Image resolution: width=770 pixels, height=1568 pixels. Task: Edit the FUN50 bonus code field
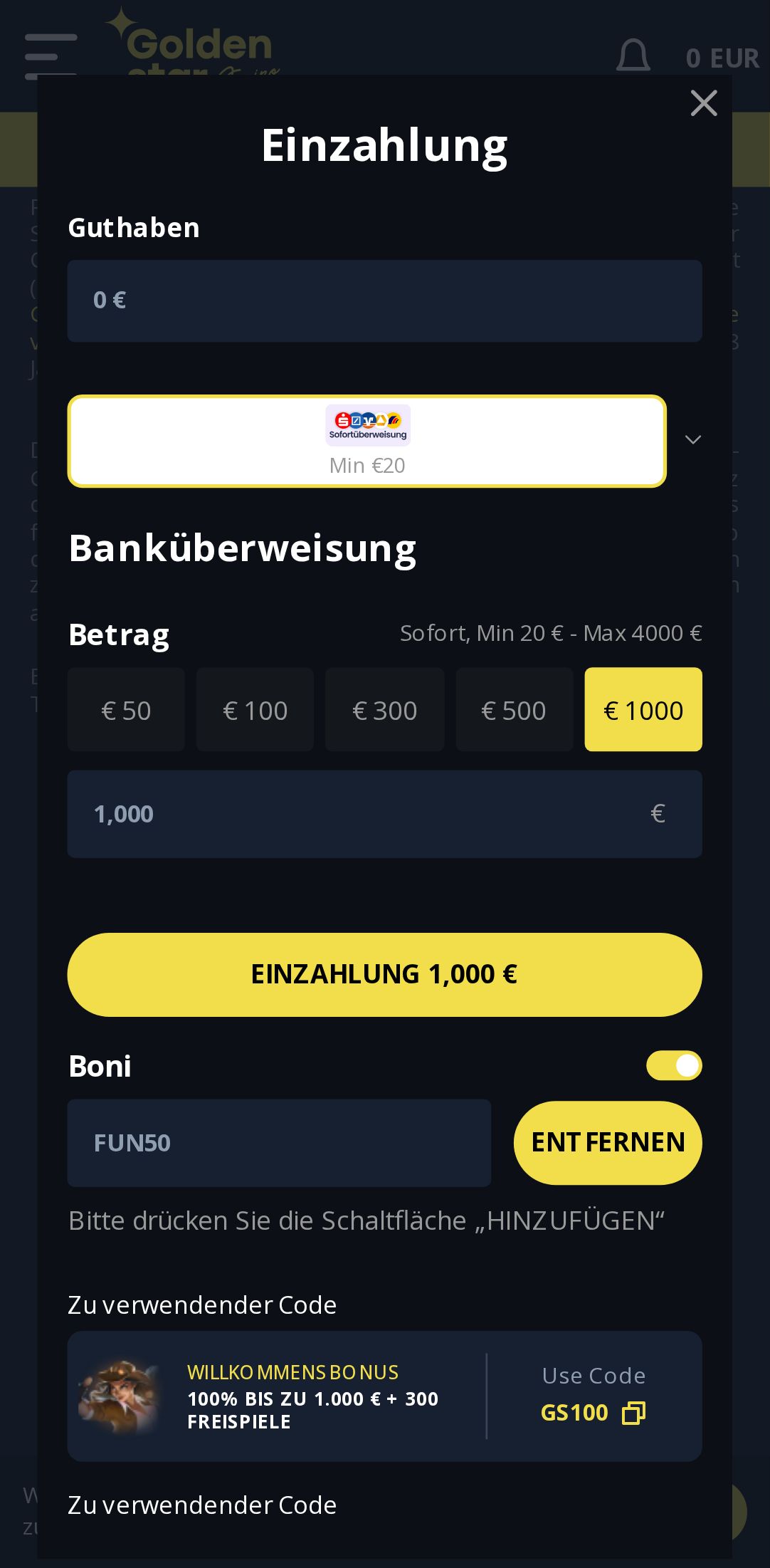click(279, 1143)
